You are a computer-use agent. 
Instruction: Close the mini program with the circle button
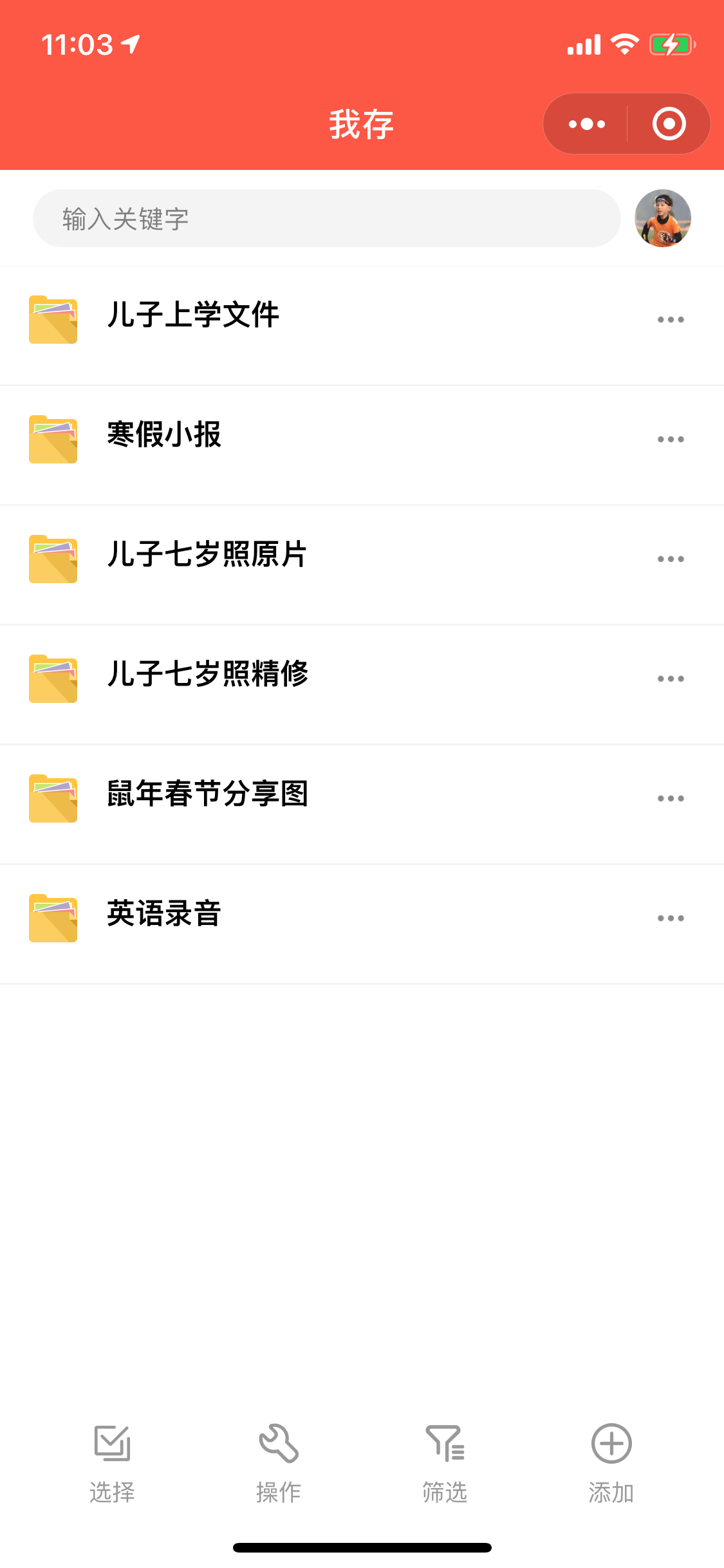pyautogui.click(x=669, y=124)
